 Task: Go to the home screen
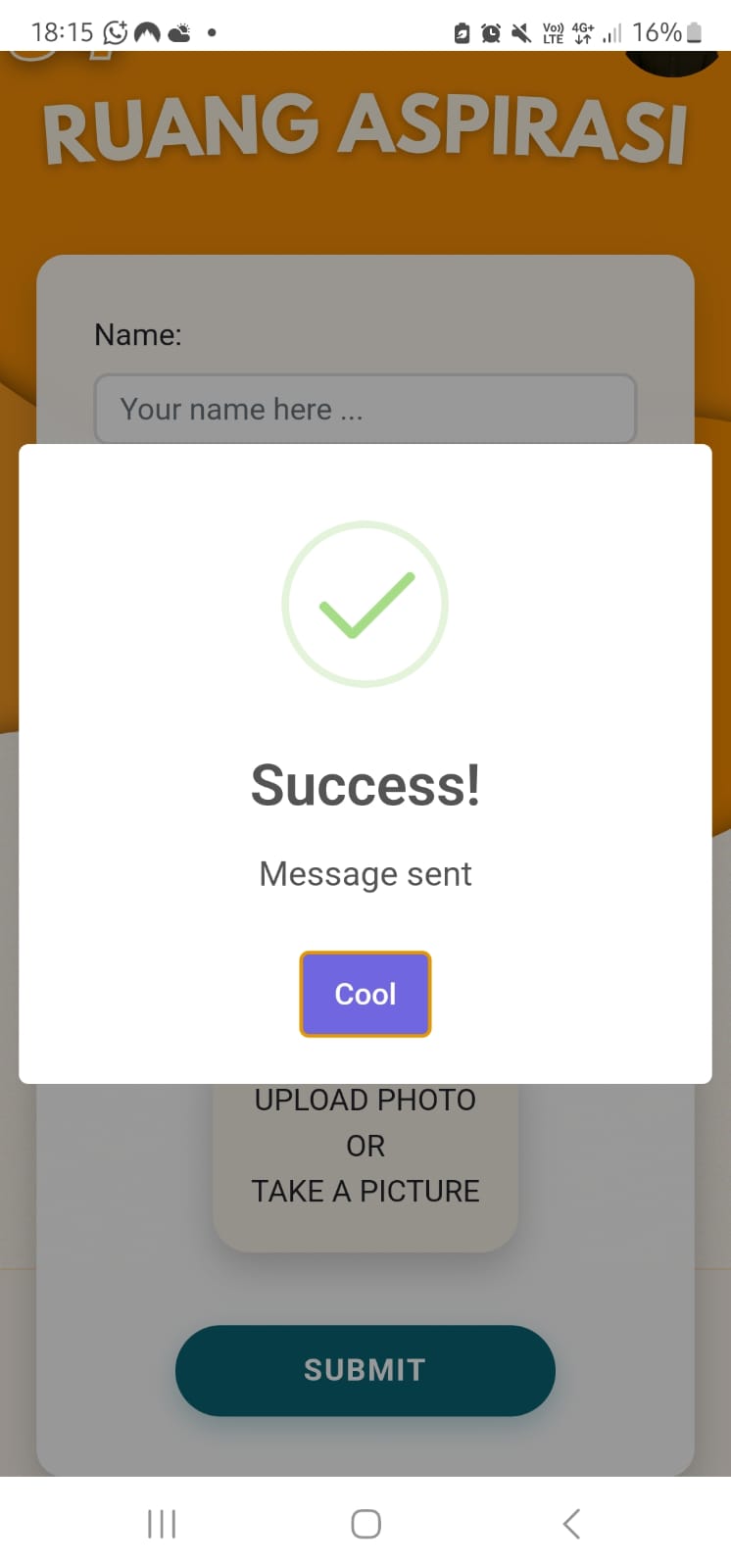pos(365,1523)
